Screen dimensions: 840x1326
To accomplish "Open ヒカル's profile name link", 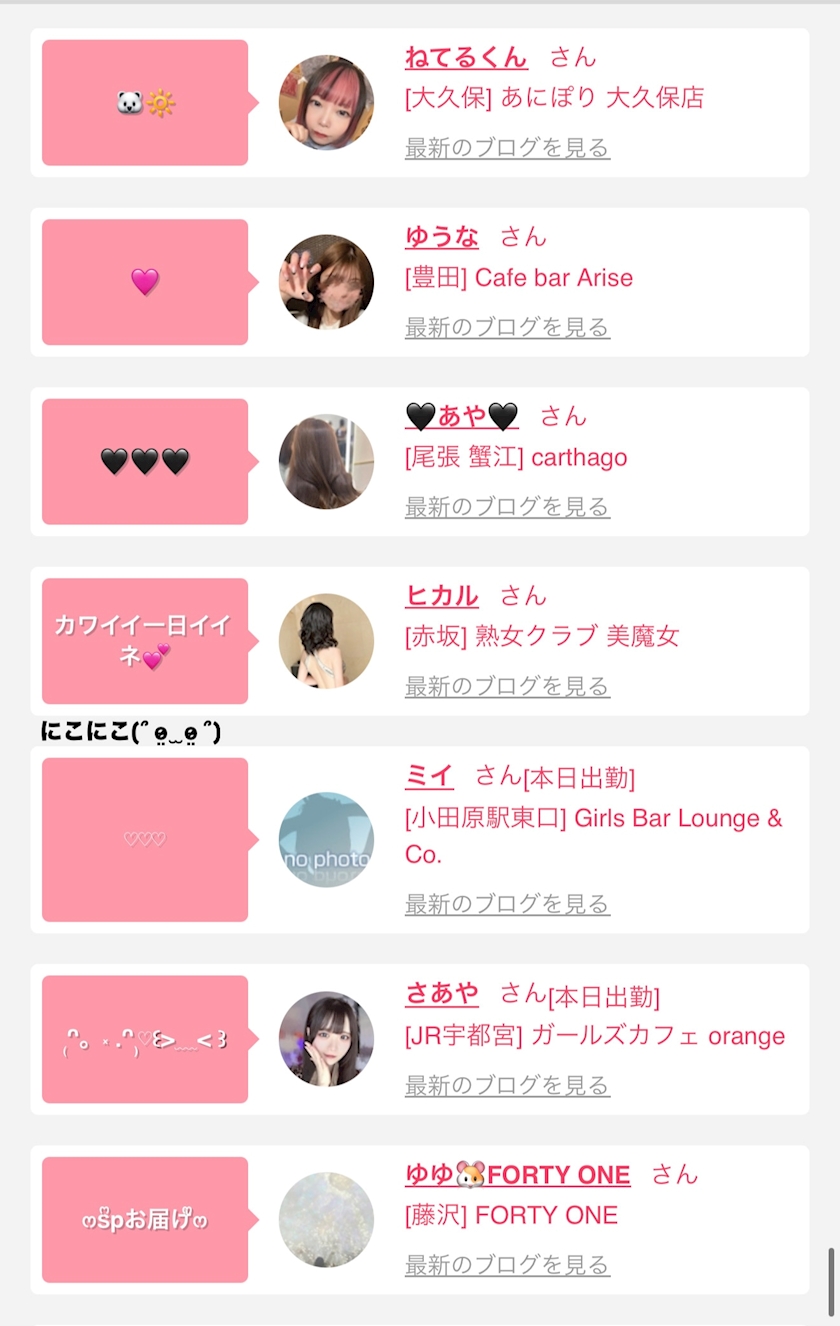I will 441,596.
